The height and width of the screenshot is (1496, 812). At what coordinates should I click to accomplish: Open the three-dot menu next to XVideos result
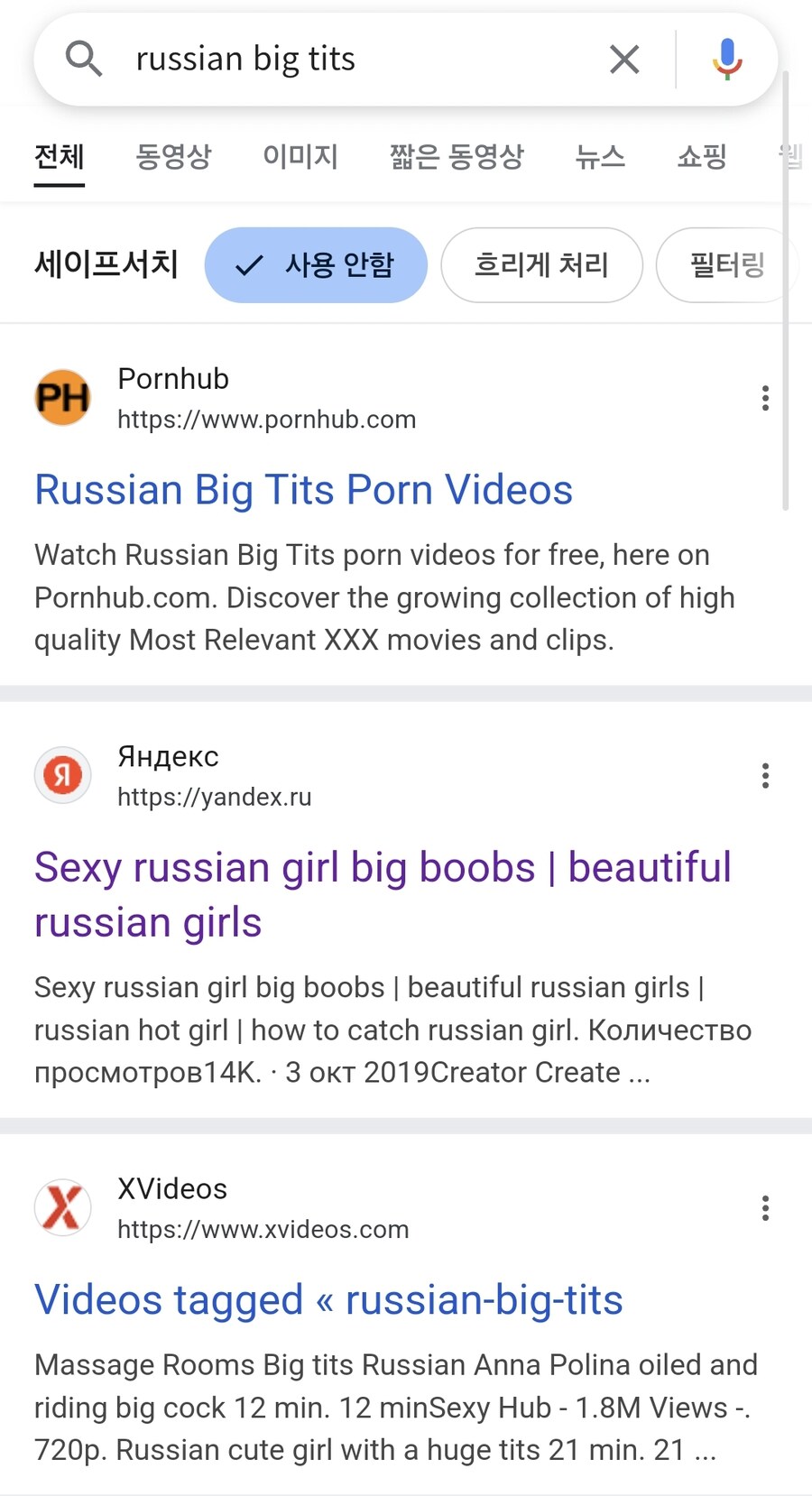764,1207
